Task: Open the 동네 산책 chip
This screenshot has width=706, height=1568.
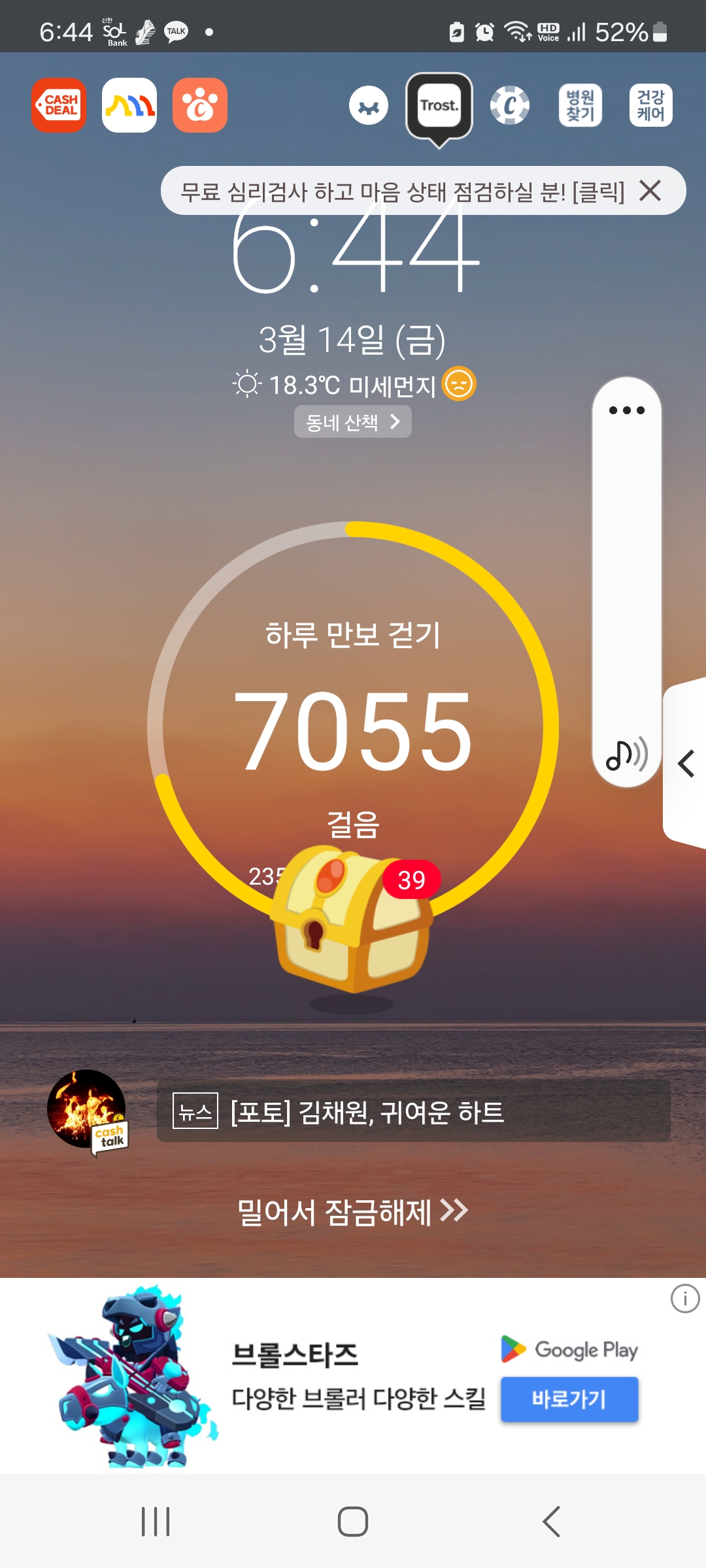Action: (x=353, y=422)
